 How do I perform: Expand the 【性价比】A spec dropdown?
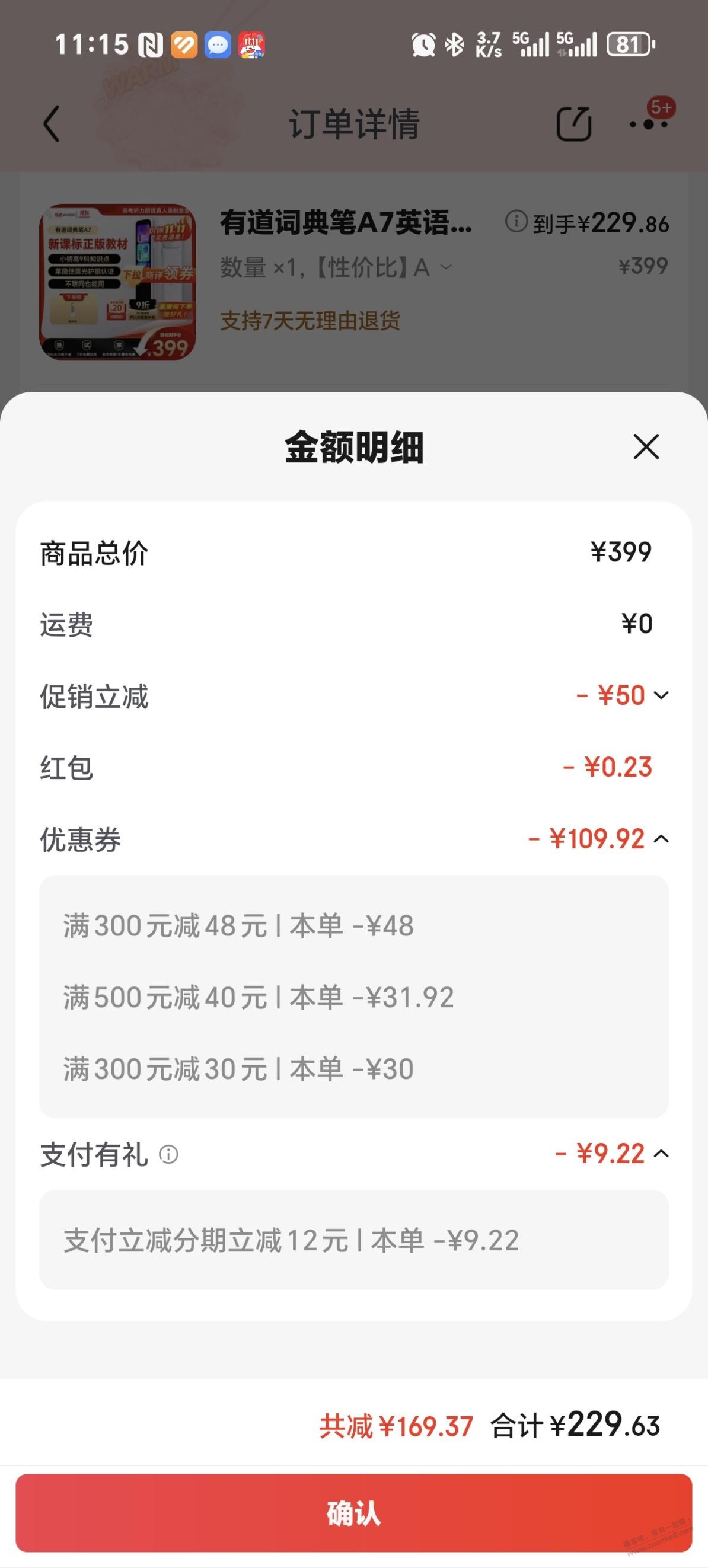pyautogui.click(x=447, y=267)
